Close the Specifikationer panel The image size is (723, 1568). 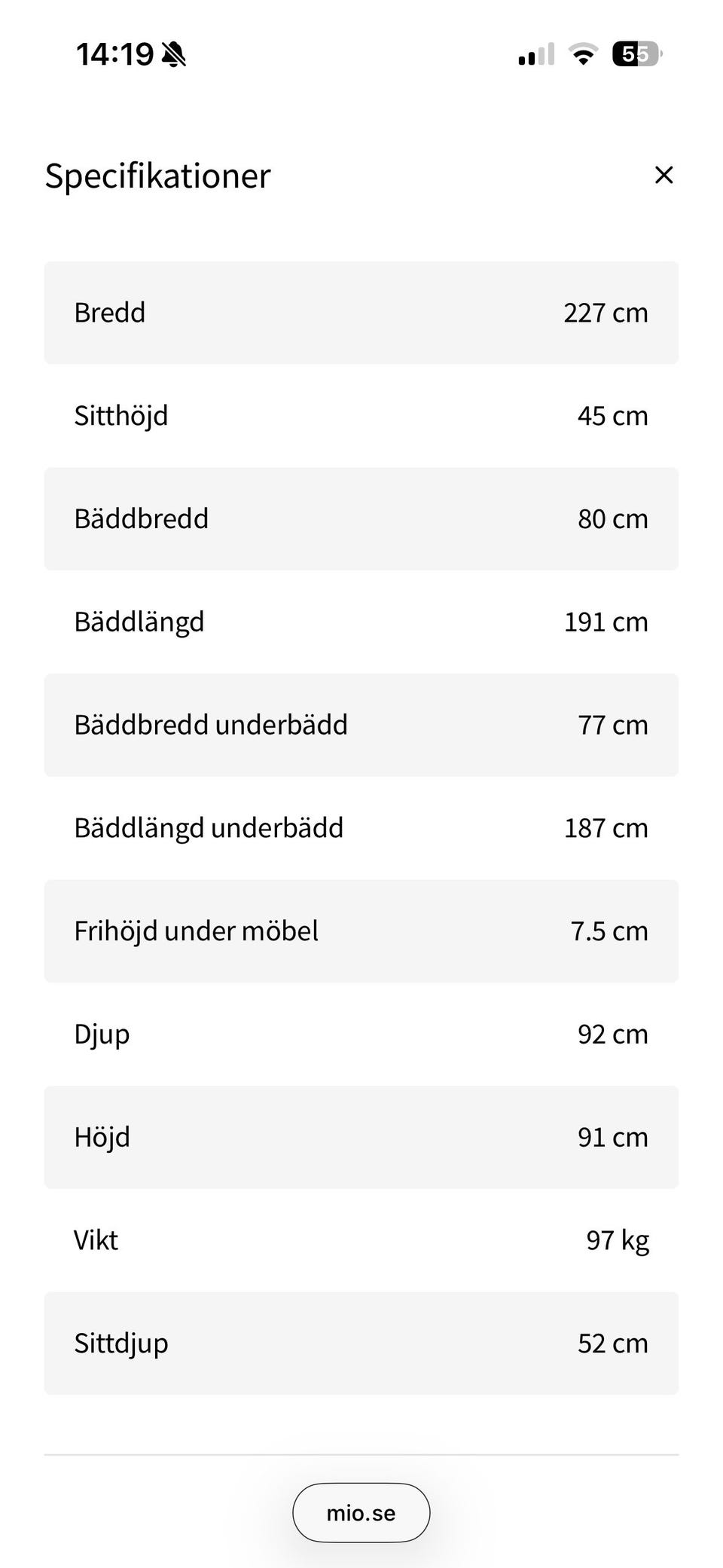tap(664, 175)
